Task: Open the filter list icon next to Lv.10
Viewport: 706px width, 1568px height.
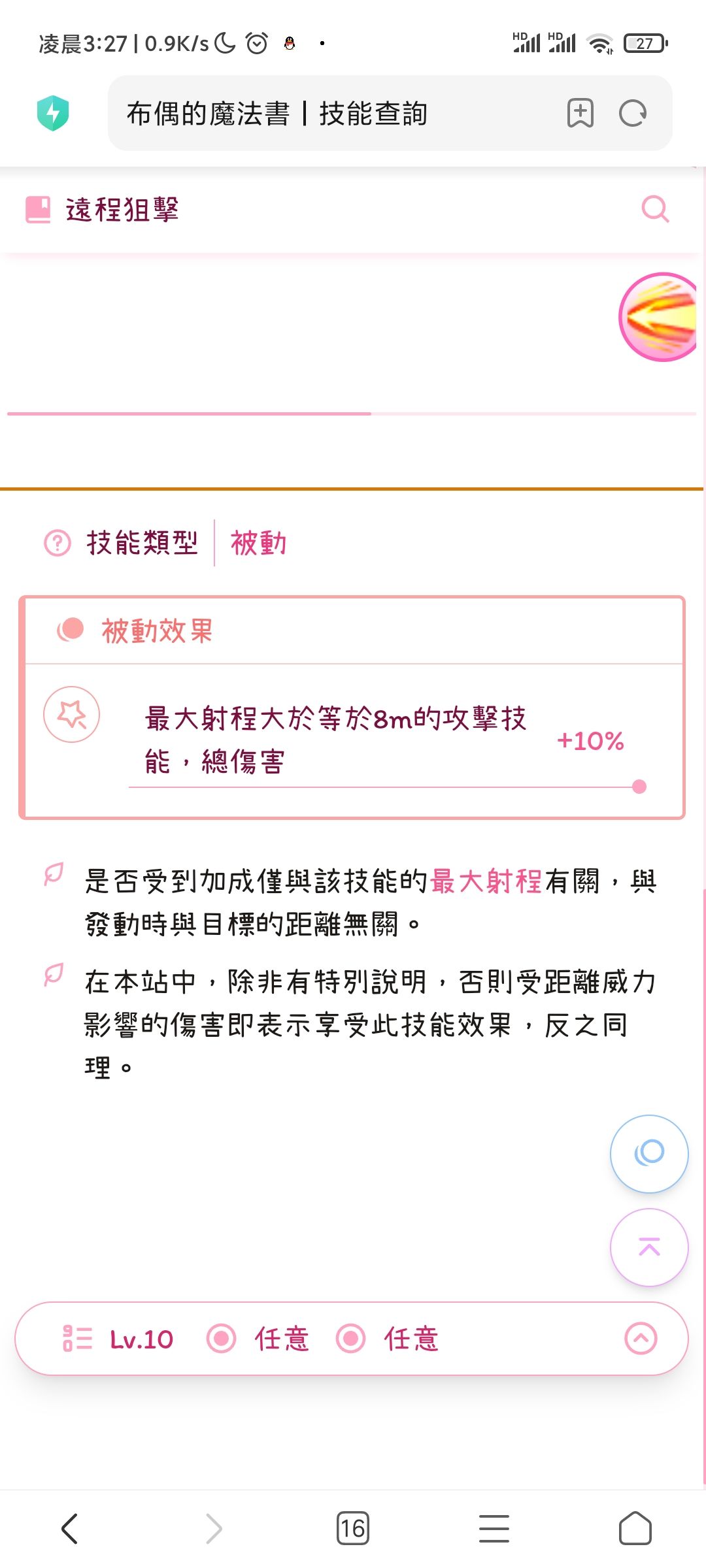Action: tap(77, 1338)
